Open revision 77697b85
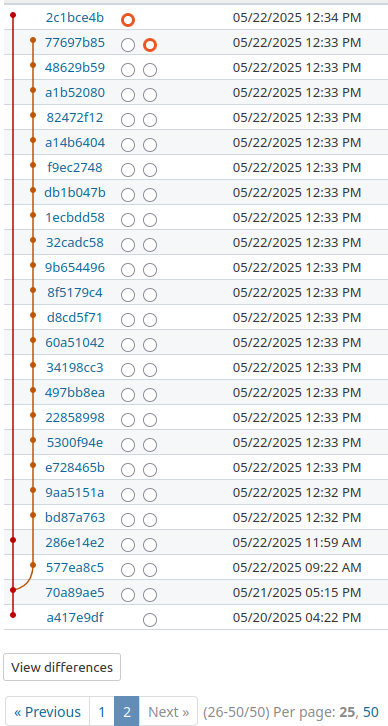The image size is (388, 726). (75, 43)
